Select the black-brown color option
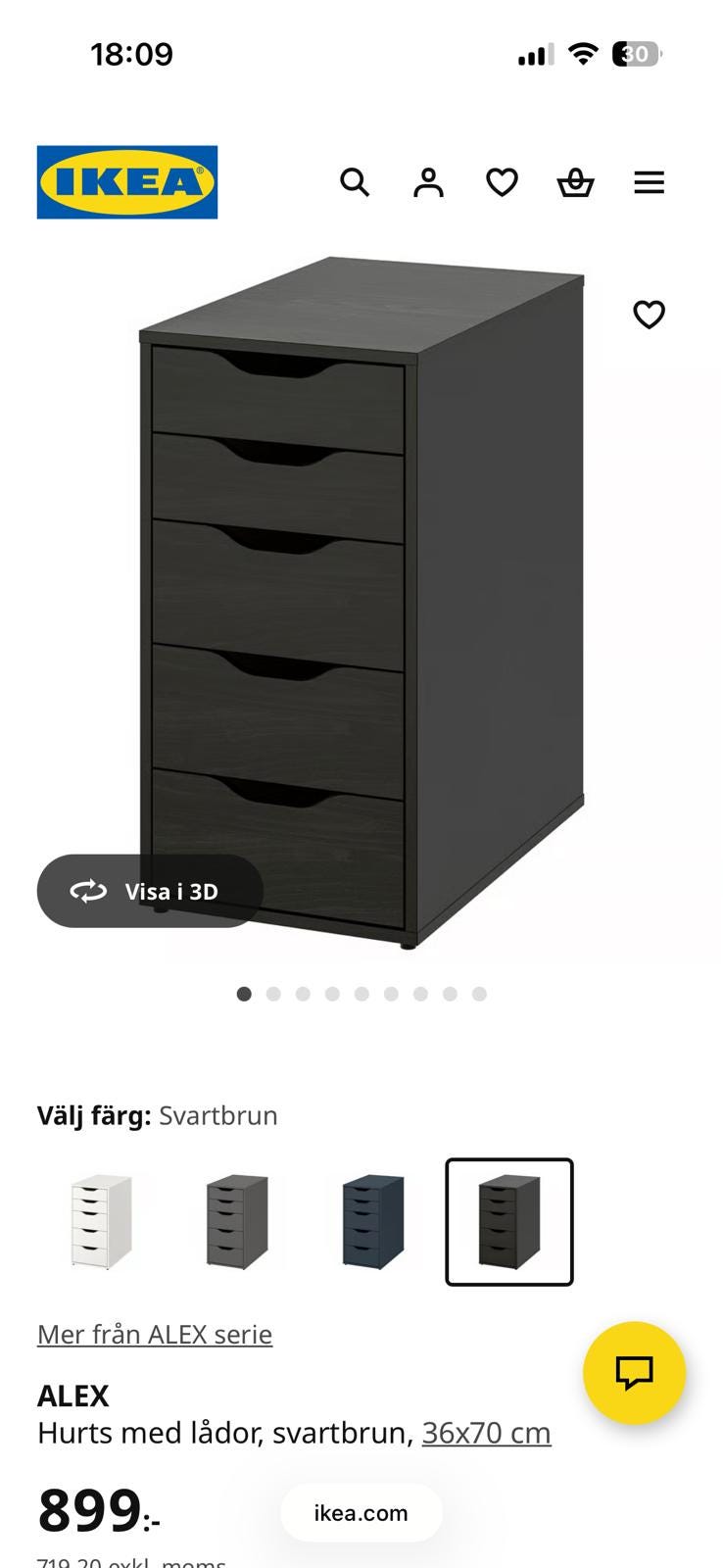723x1568 pixels. (x=509, y=1222)
